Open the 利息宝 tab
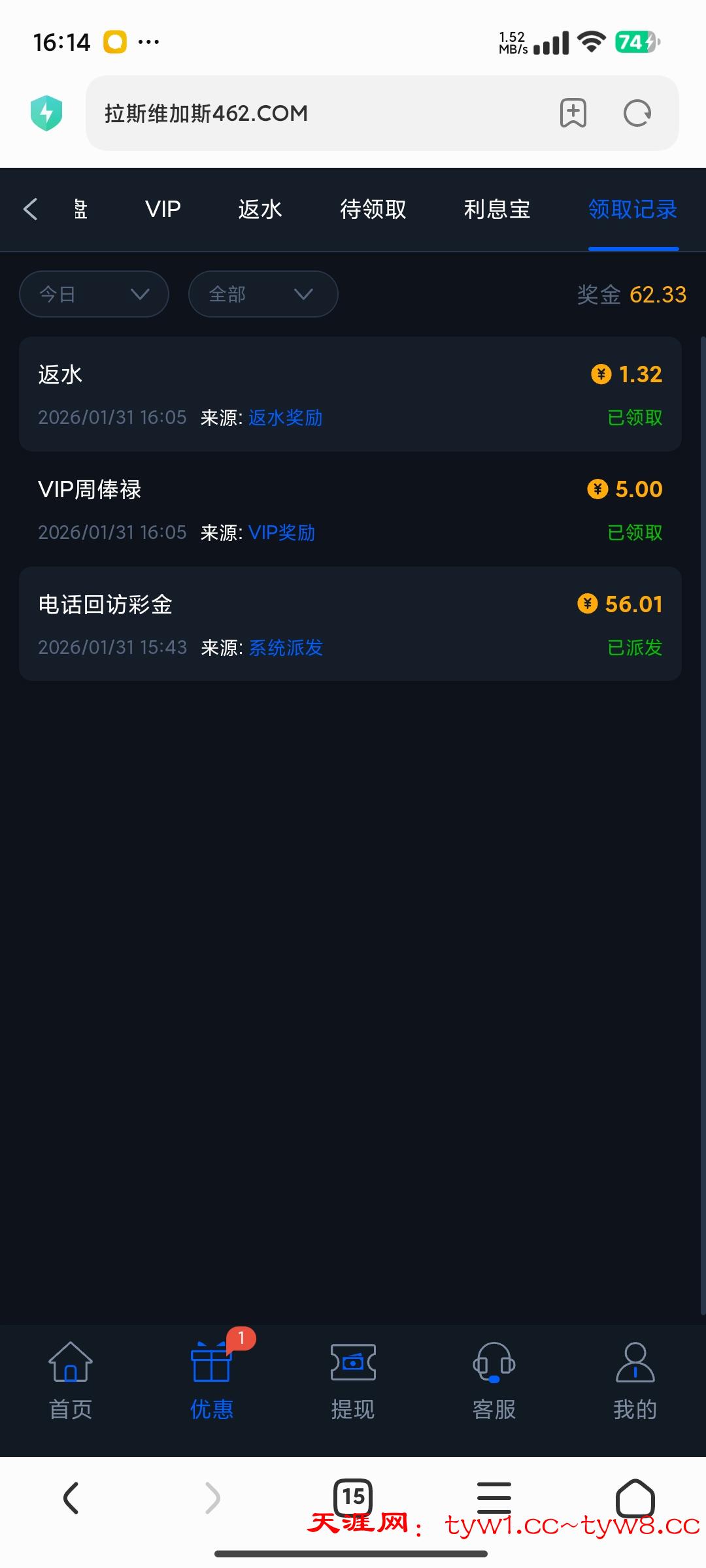This screenshot has width=706, height=1568. coord(497,209)
